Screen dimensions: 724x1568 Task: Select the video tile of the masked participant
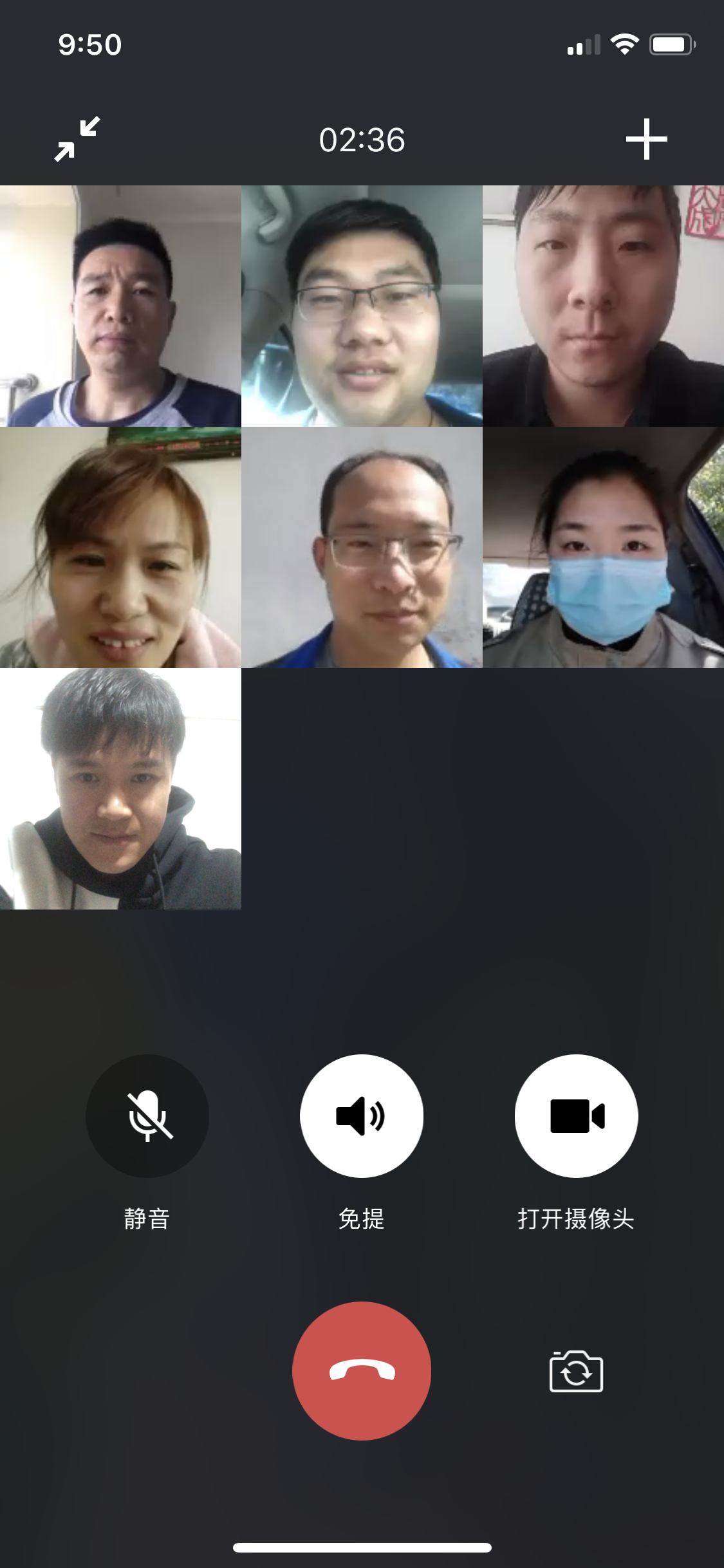[603, 547]
